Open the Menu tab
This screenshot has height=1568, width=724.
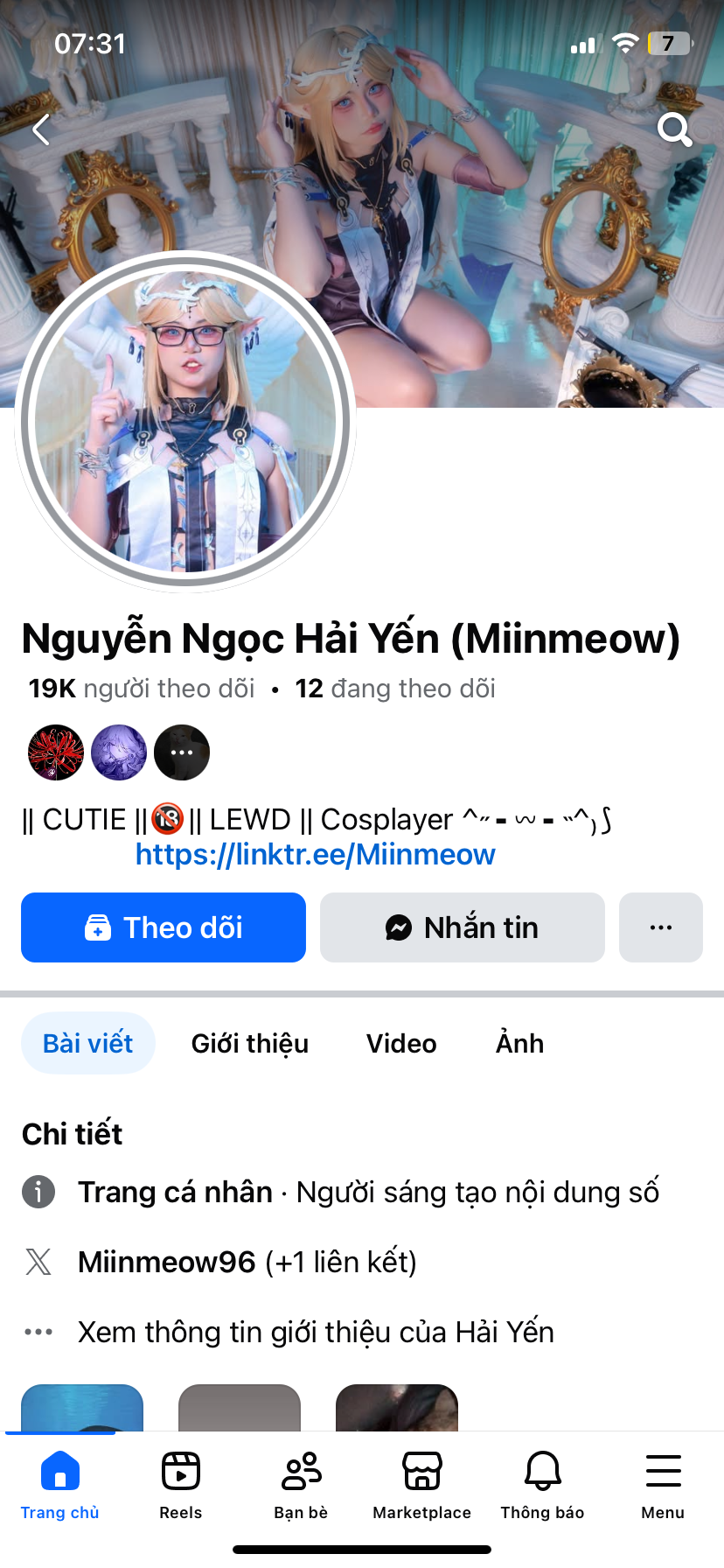point(663,1484)
